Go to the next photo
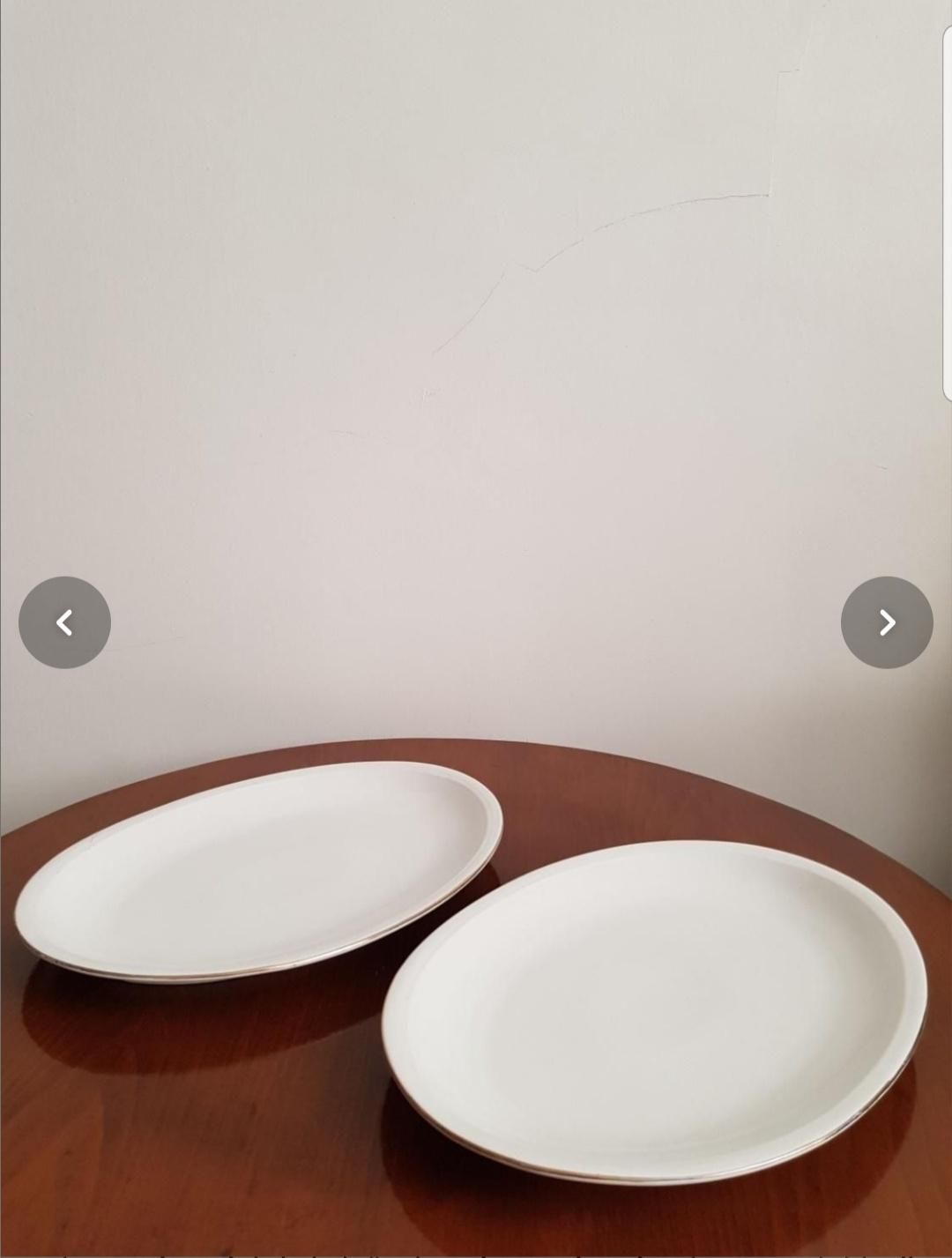952x1258 pixels. tap(887, 622)
